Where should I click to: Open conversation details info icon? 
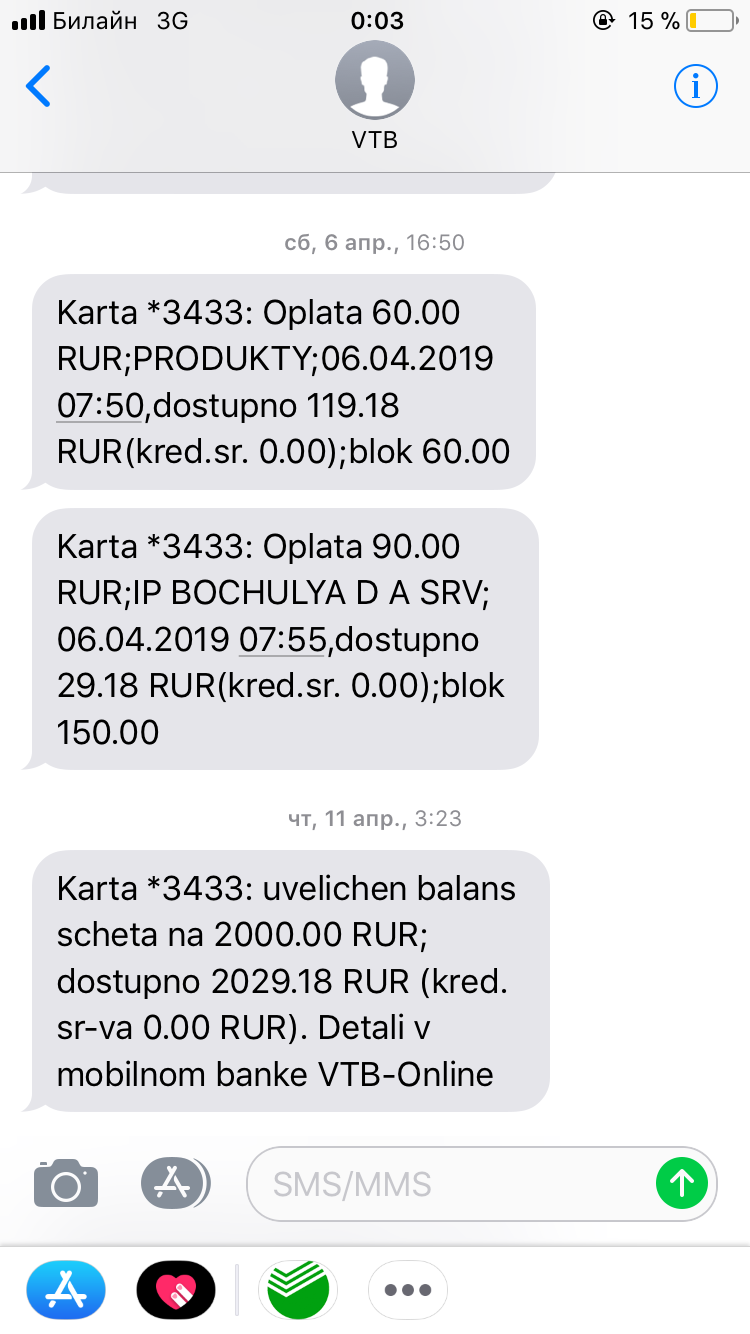[x=696, y=87]
